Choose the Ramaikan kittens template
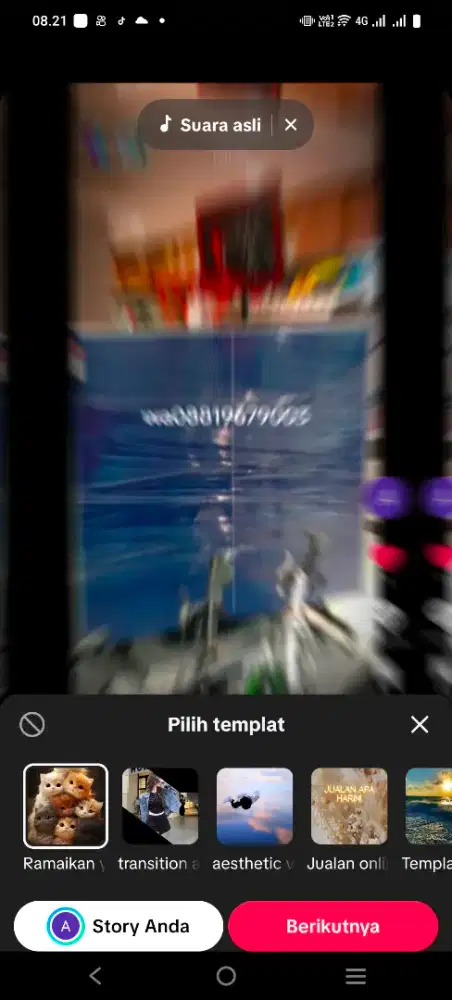This screenshot has height=1000, width=452. pos(66,806)
